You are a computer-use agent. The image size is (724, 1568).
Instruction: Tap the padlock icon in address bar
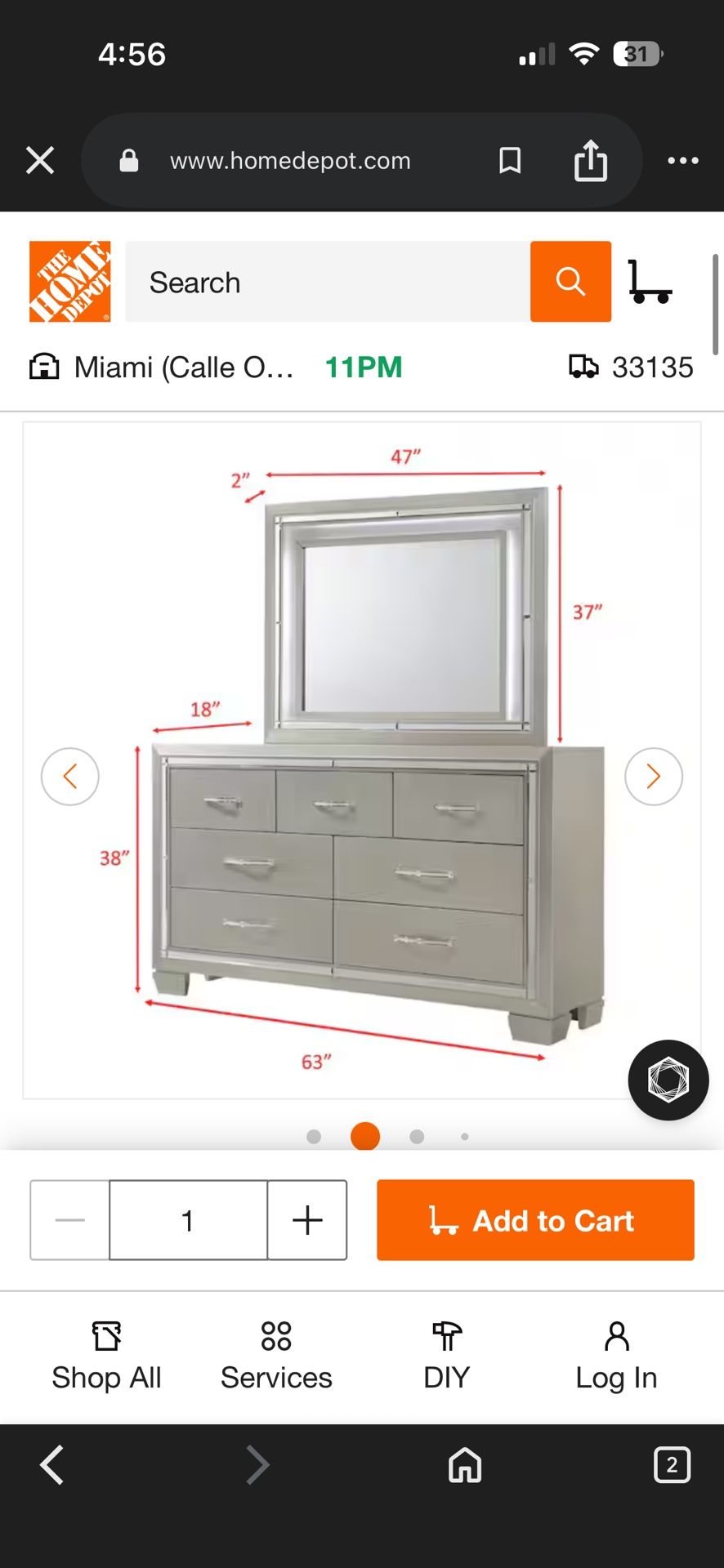pos(127,160)
